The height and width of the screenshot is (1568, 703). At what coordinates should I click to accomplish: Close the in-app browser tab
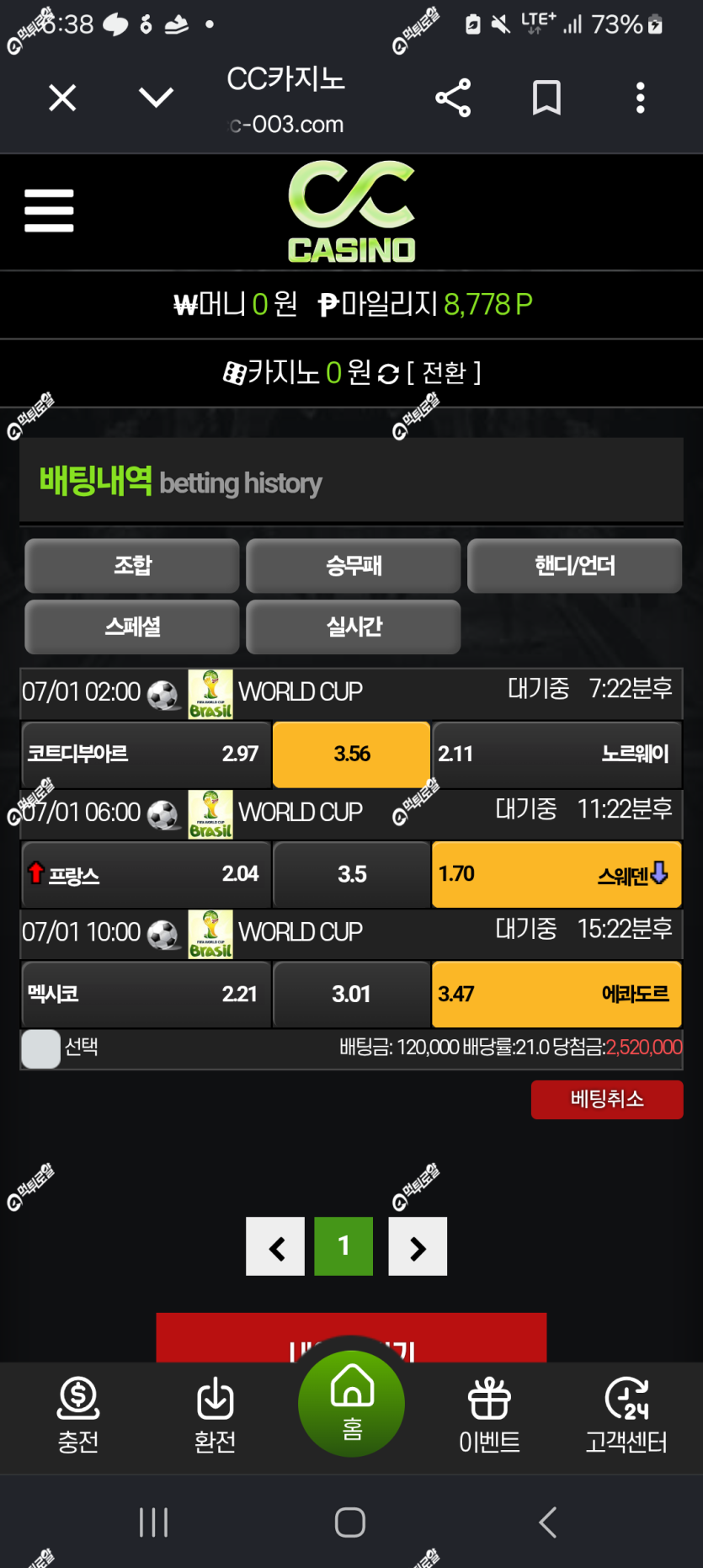coord(62,98)
